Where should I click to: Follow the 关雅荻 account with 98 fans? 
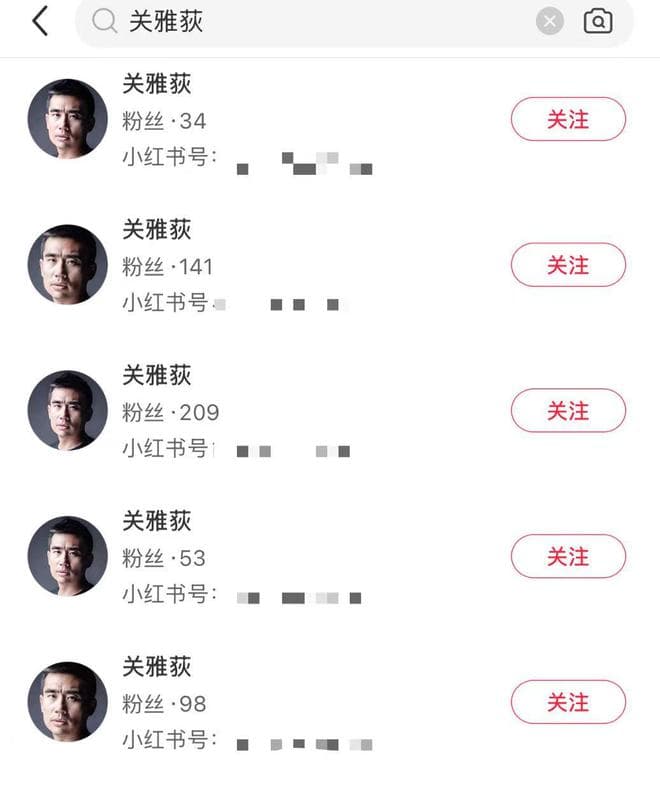[x=568, y=702]
